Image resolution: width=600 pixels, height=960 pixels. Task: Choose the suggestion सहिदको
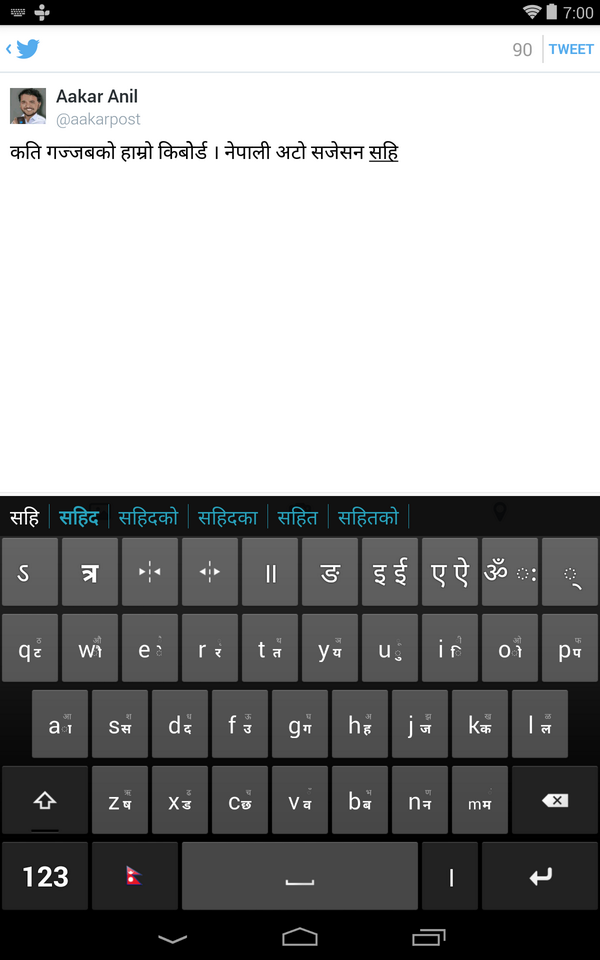point(148,517)
